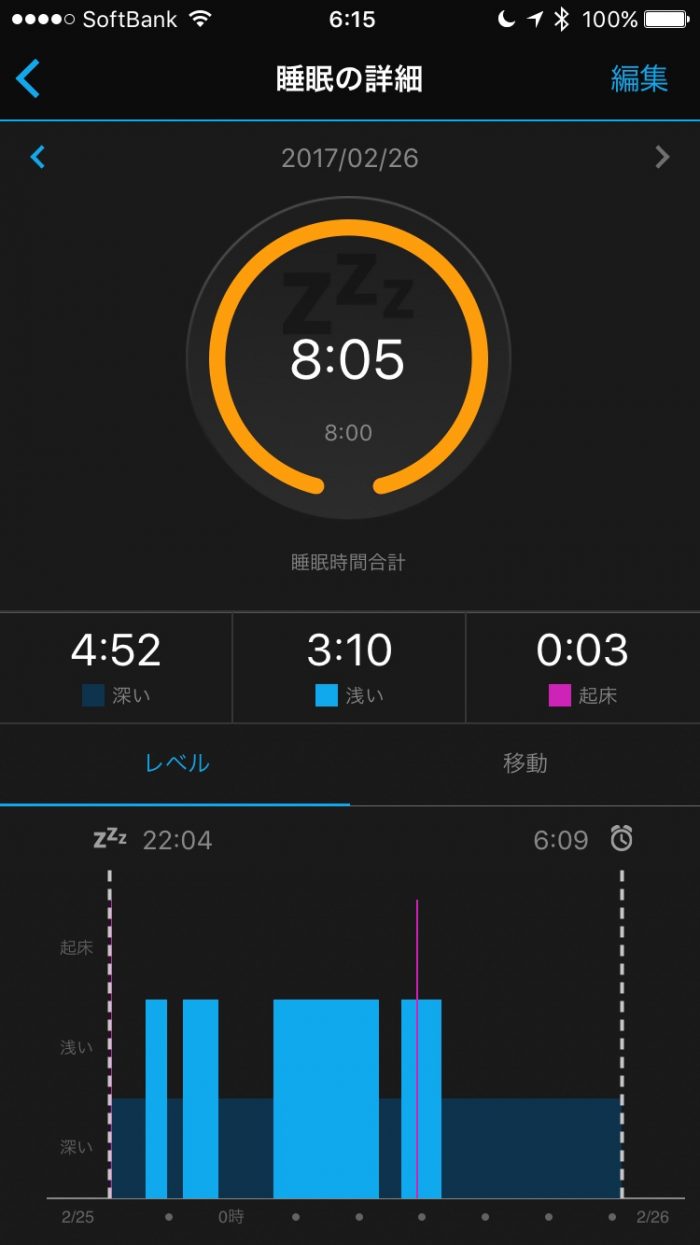Screen dimensions: 700x1245
Task: Go back from the sleep details screen
Action: coord(29,78)
